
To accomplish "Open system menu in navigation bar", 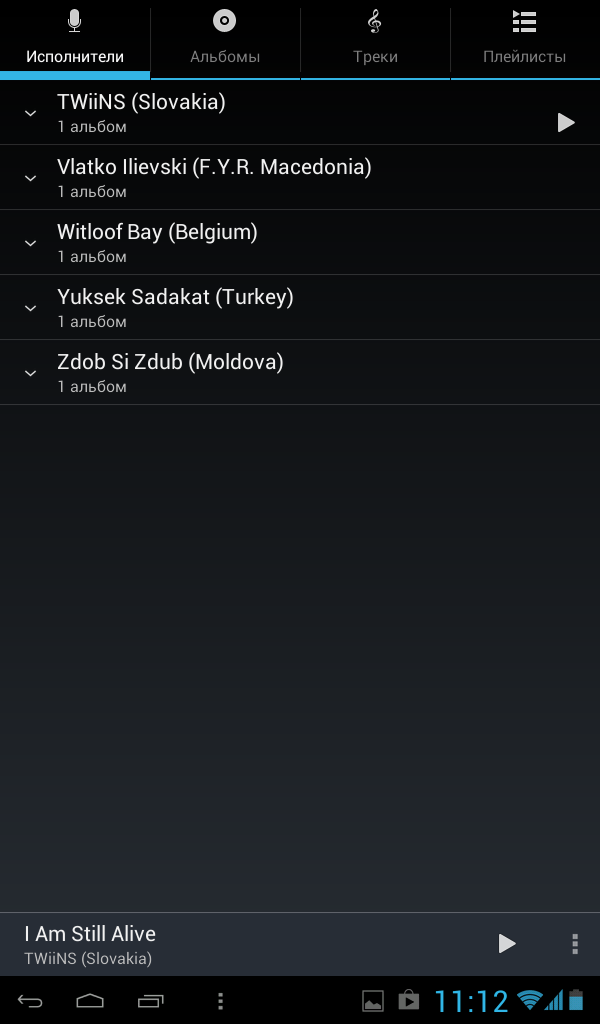I will pos(221,1000).
